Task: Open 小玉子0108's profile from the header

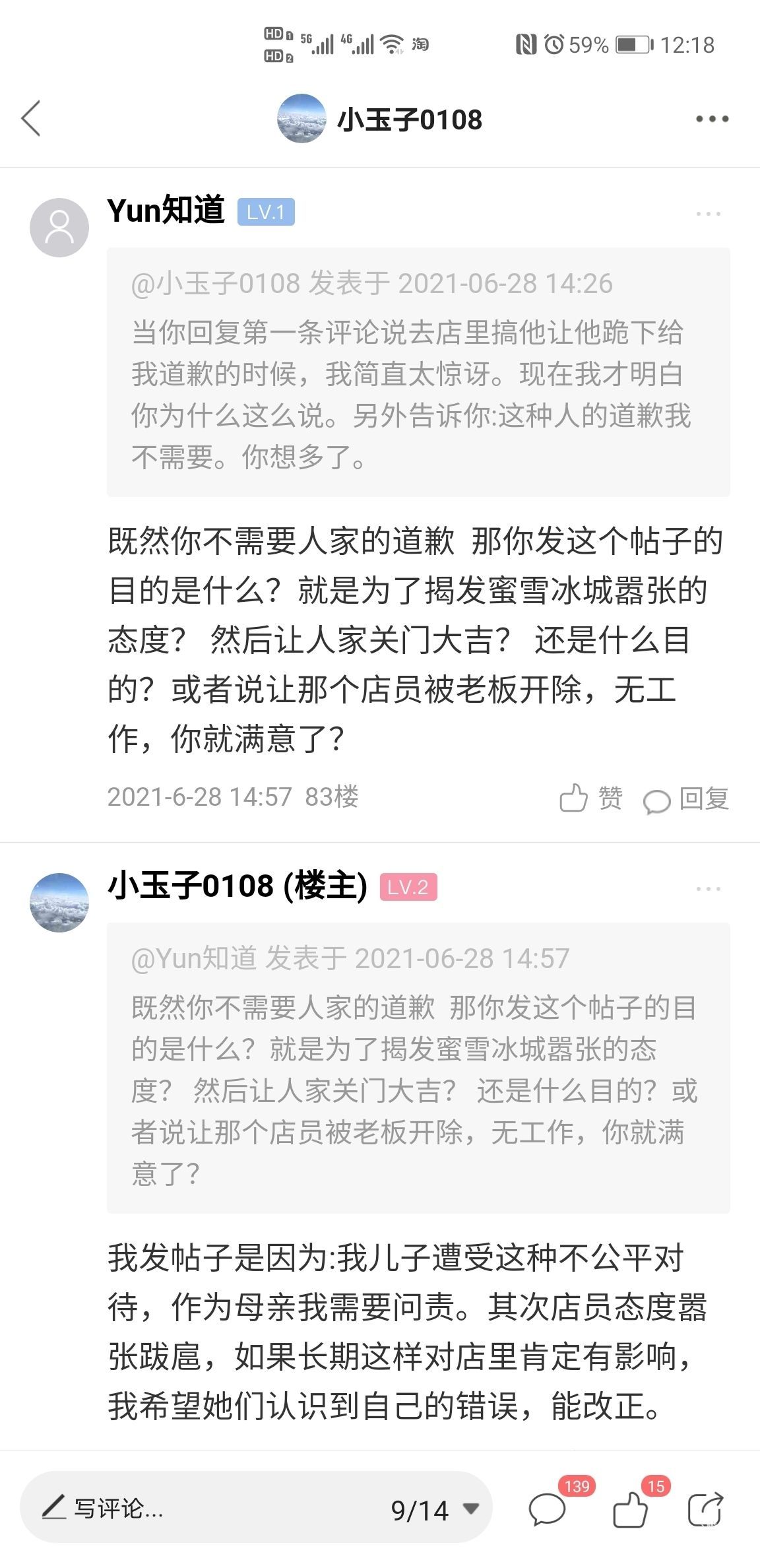Action: pyautogui.click(x=380, y=119)
